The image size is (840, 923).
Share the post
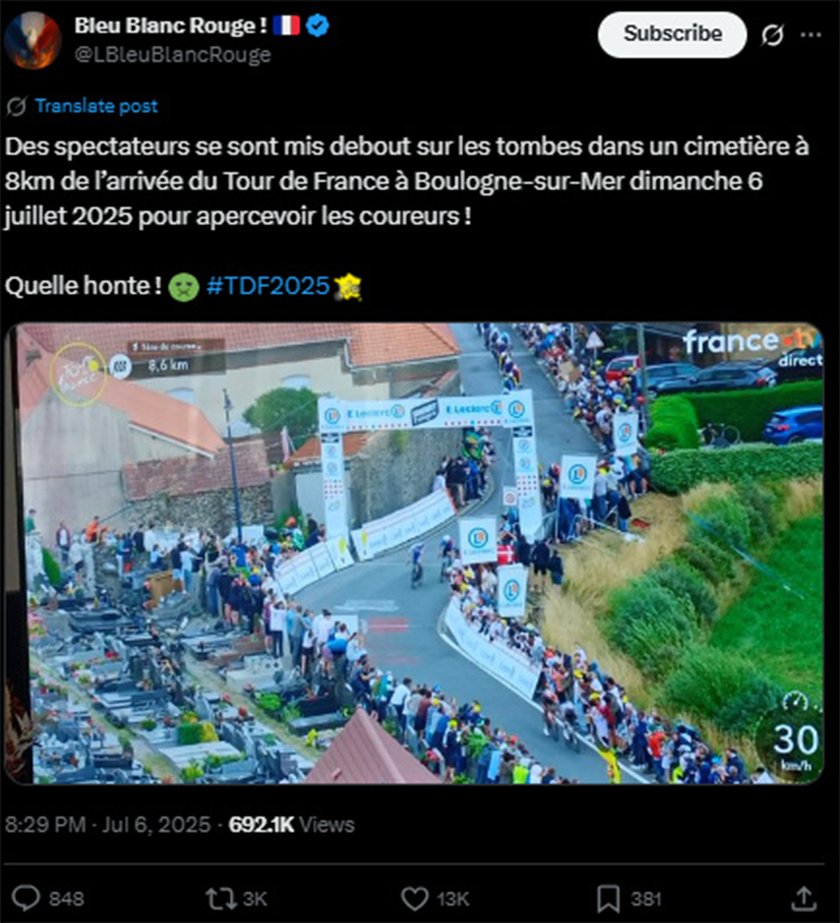point(803,897)
